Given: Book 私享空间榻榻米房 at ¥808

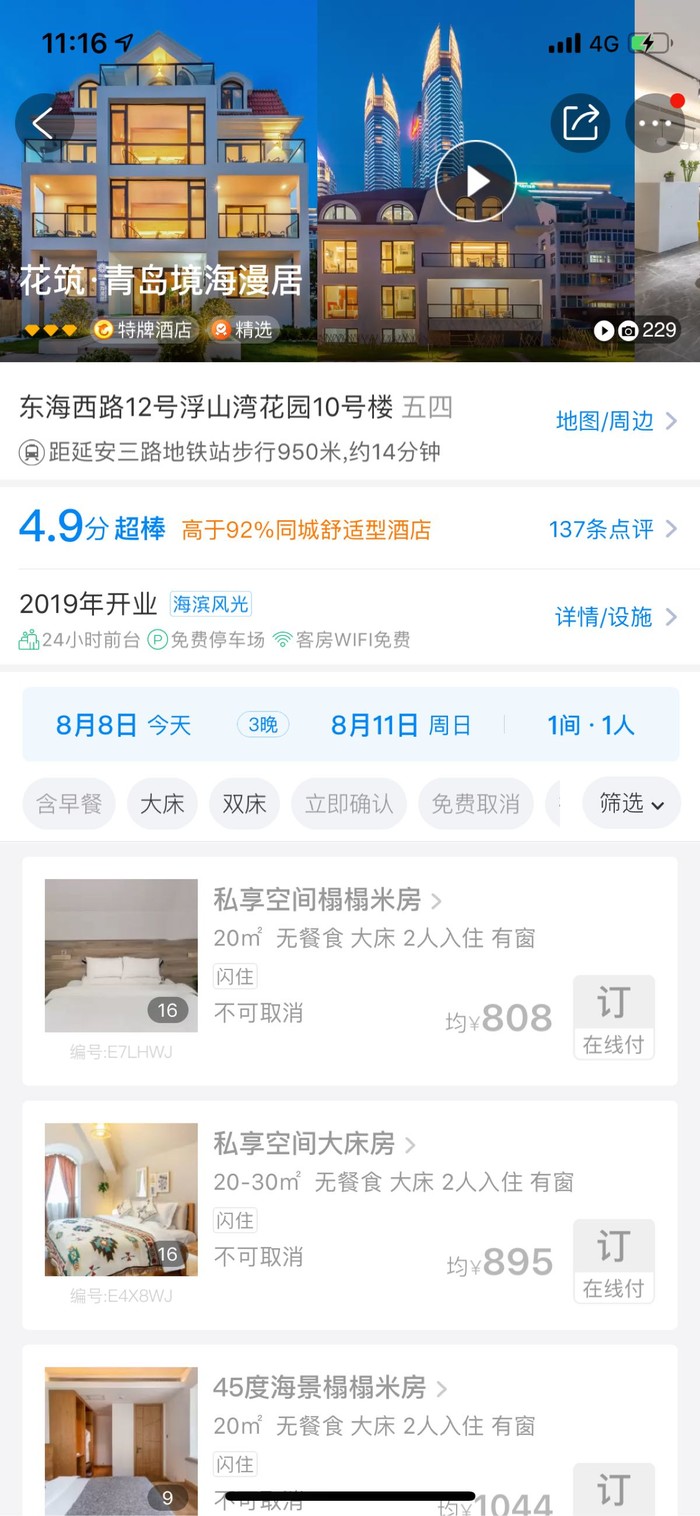Looking at the screenshot, I should point(613,1017).
